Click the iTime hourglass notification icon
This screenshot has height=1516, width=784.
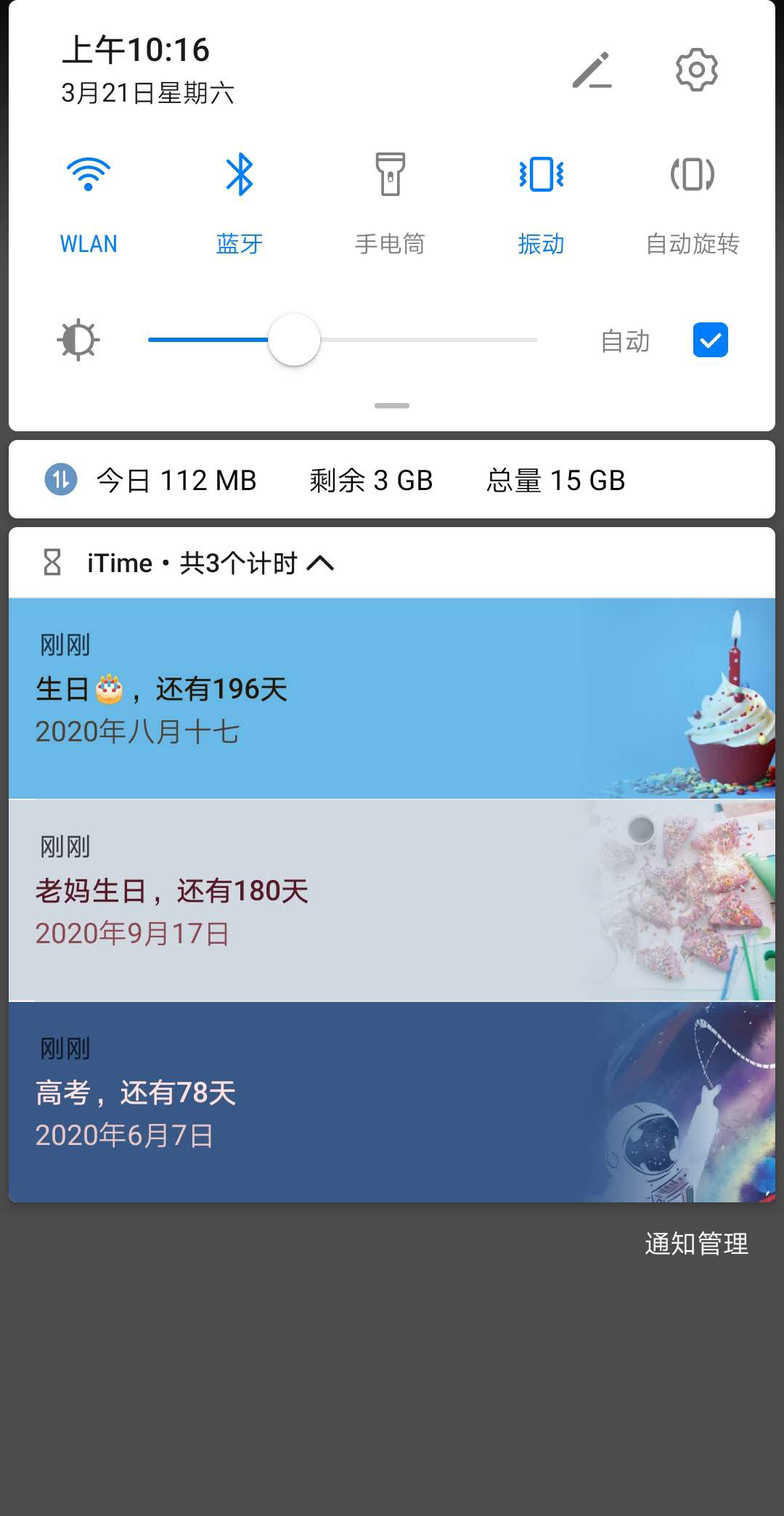pos(51,563)
